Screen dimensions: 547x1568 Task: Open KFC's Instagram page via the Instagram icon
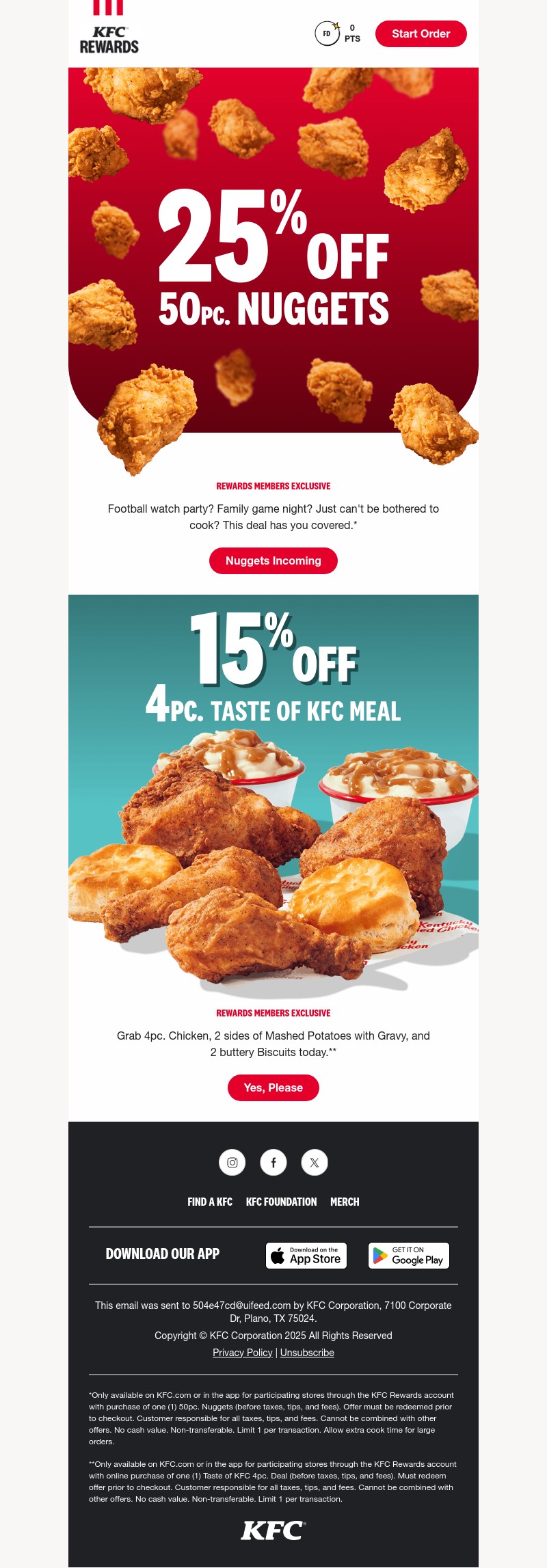(x=232, y=1162)
